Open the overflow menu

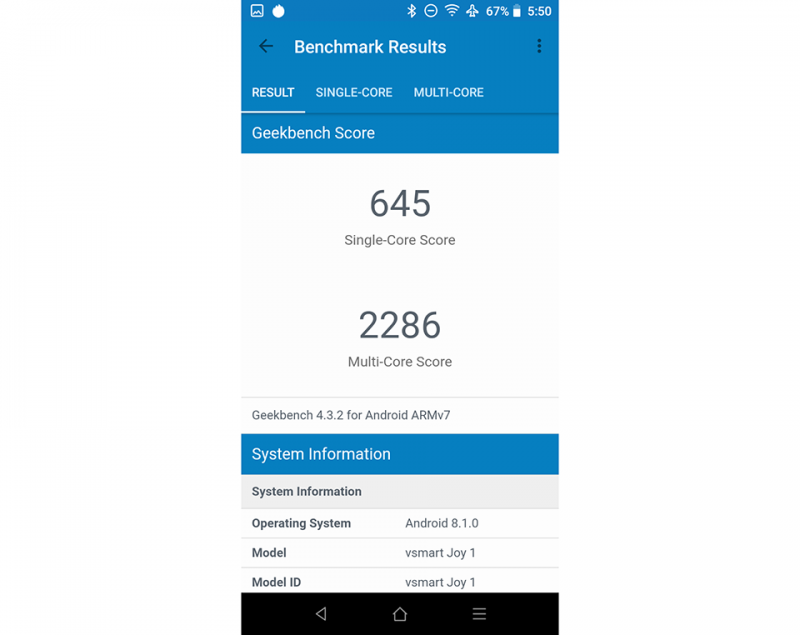539,47
